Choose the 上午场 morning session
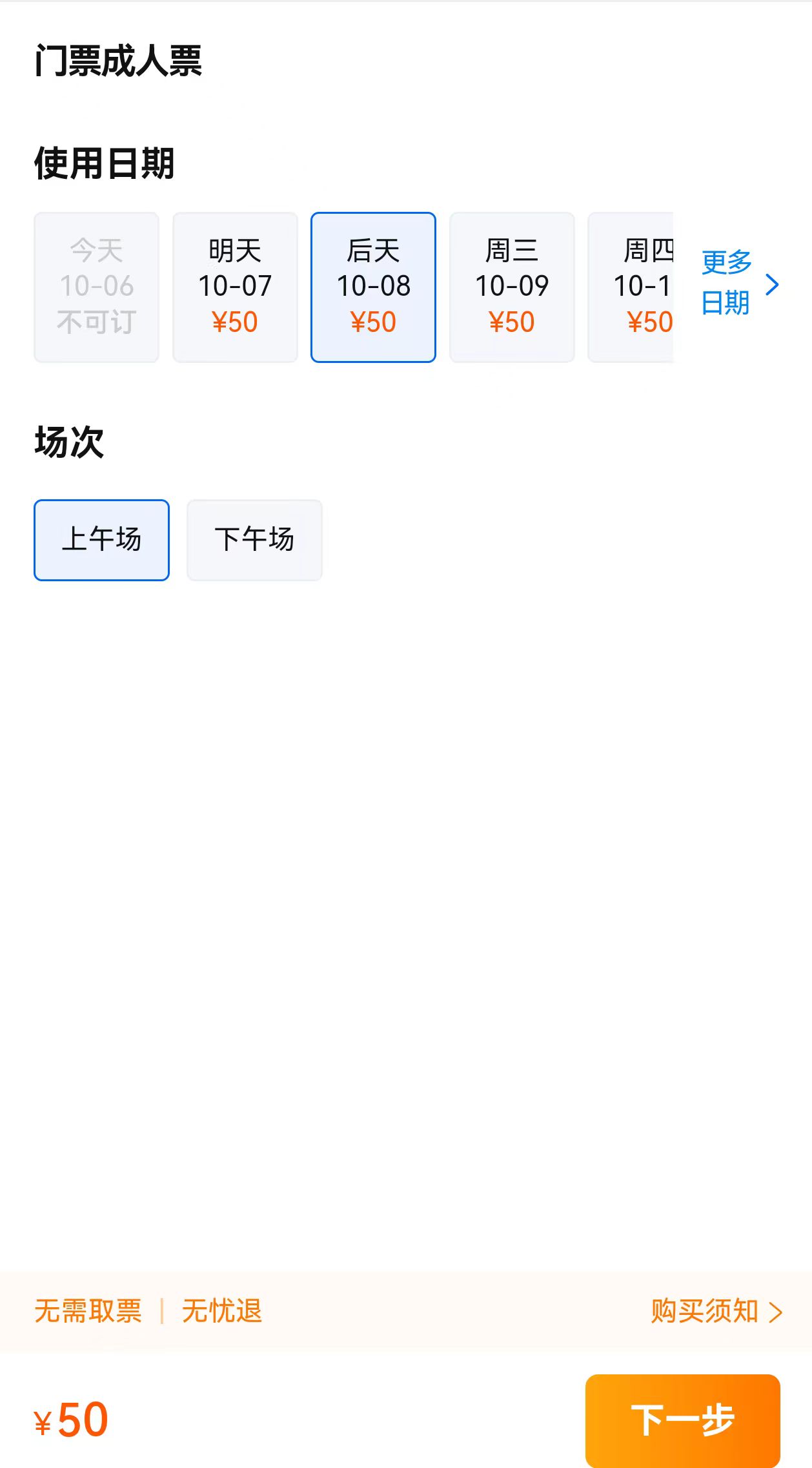The width and height of the screenshot is (812, 1468). click(x=101, y=540)
